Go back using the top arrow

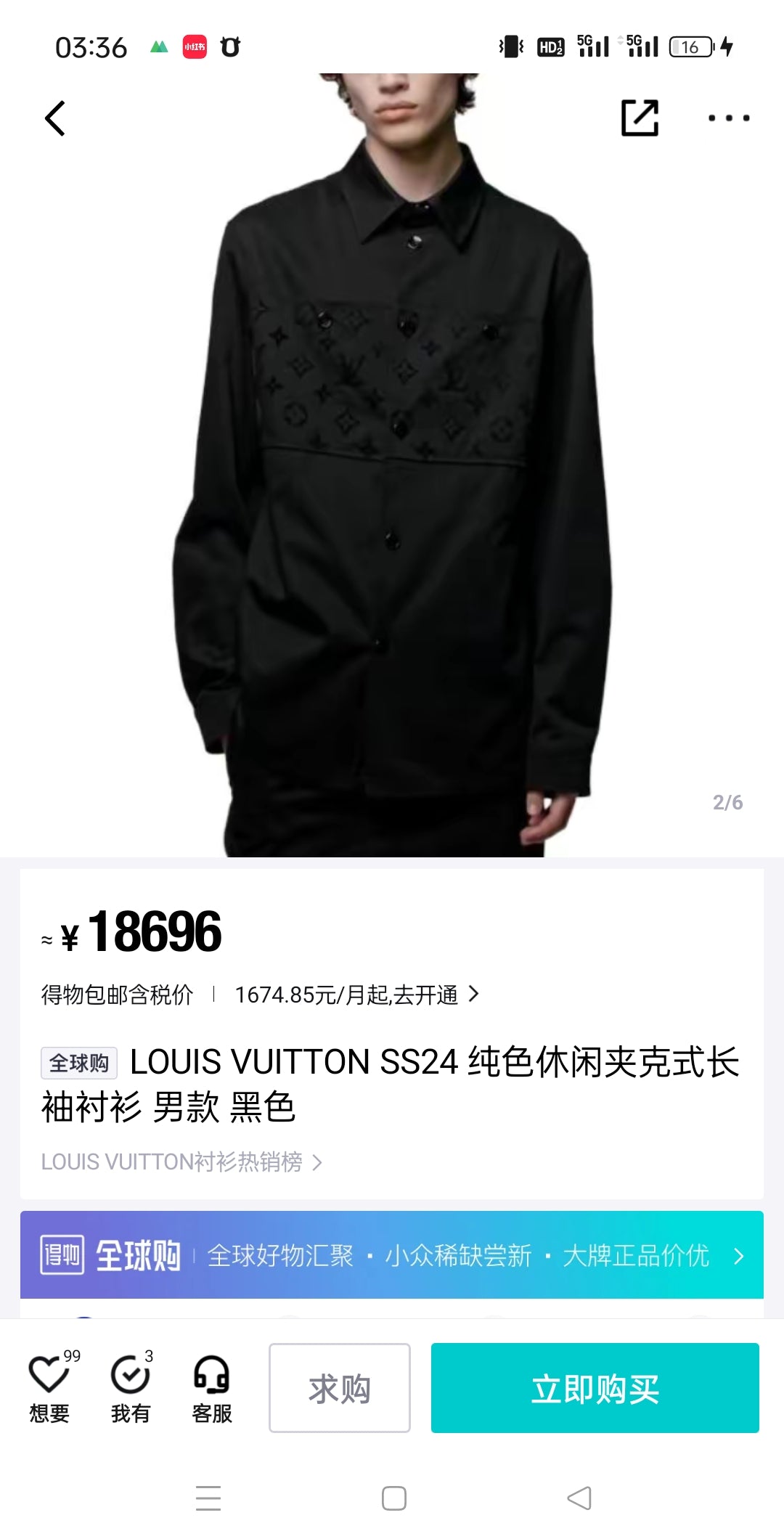tap(55, 118)
